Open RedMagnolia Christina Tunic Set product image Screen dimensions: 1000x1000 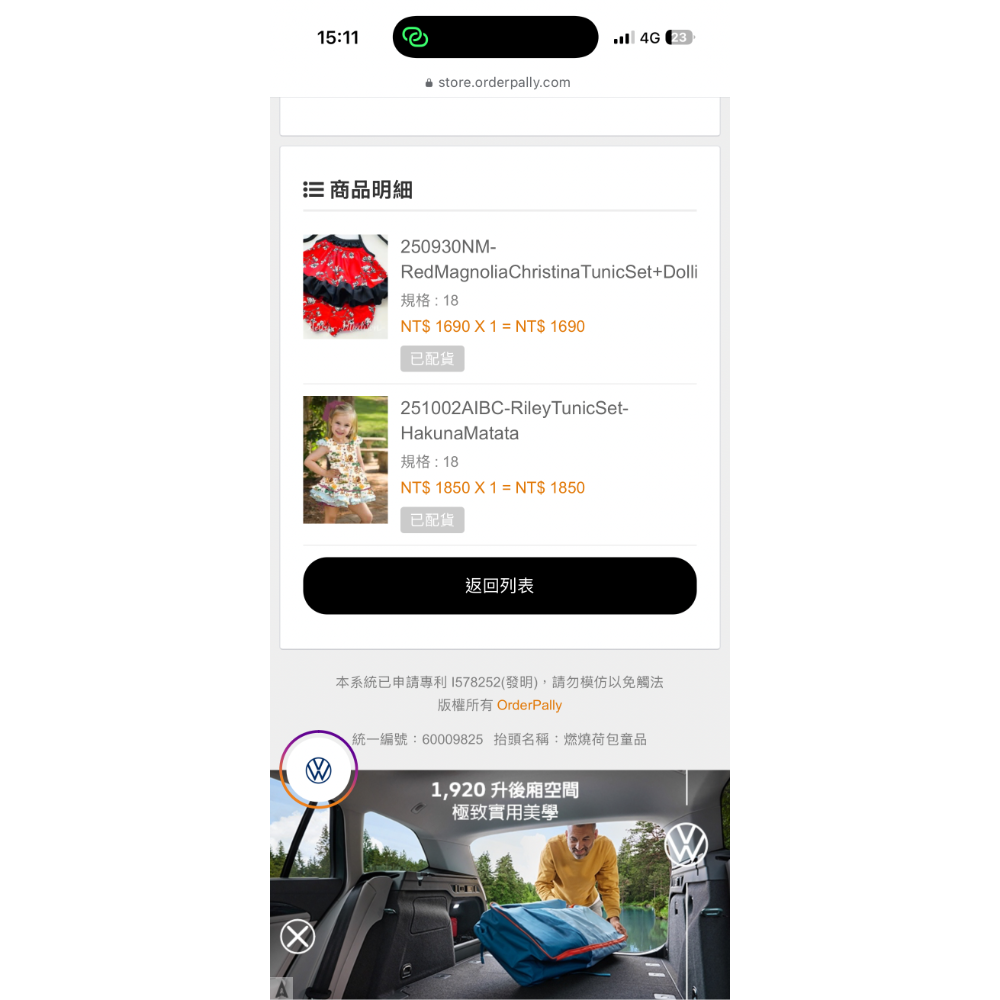pos(345,287)
